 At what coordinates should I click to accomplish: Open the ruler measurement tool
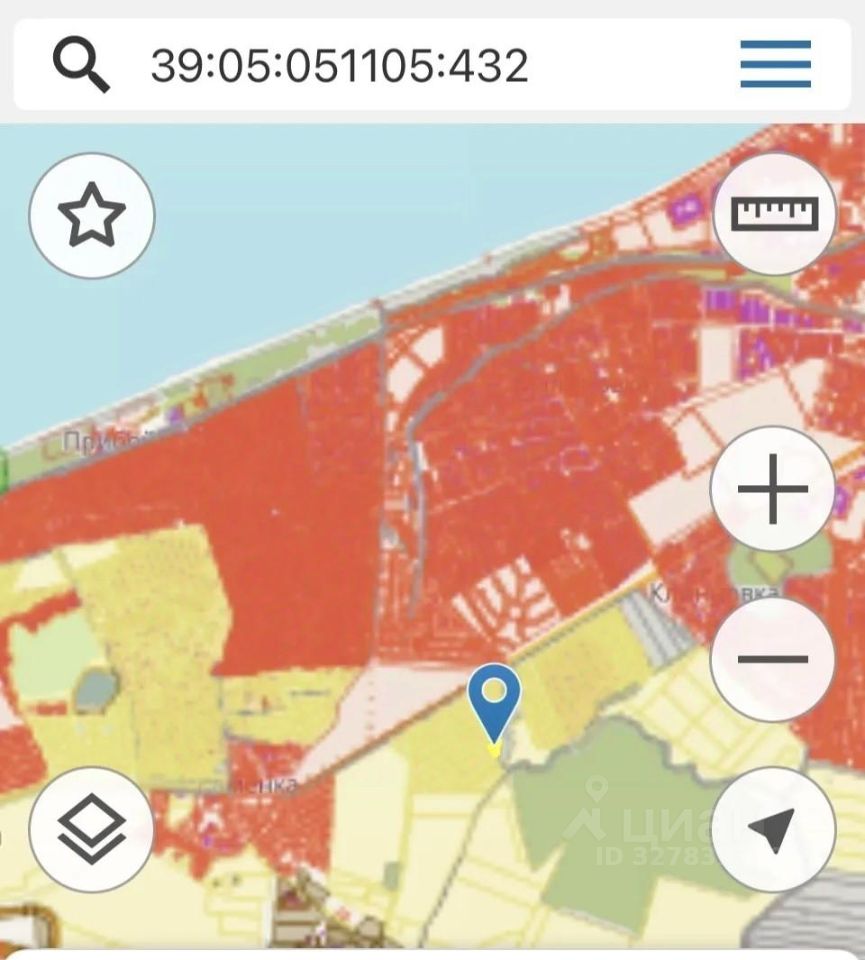(x=775, y=214)
